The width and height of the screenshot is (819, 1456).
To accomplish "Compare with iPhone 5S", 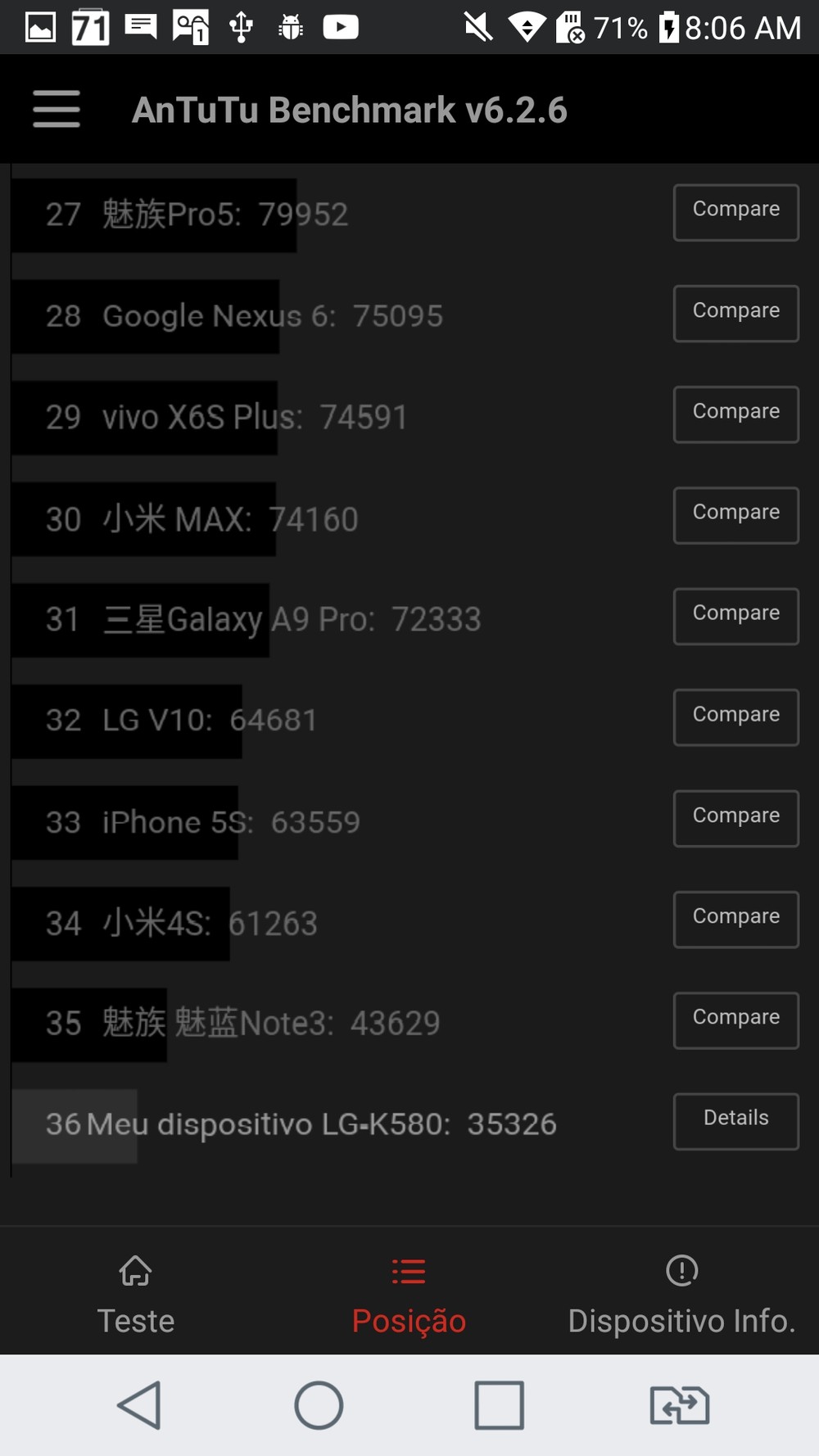I will point(735,818).
